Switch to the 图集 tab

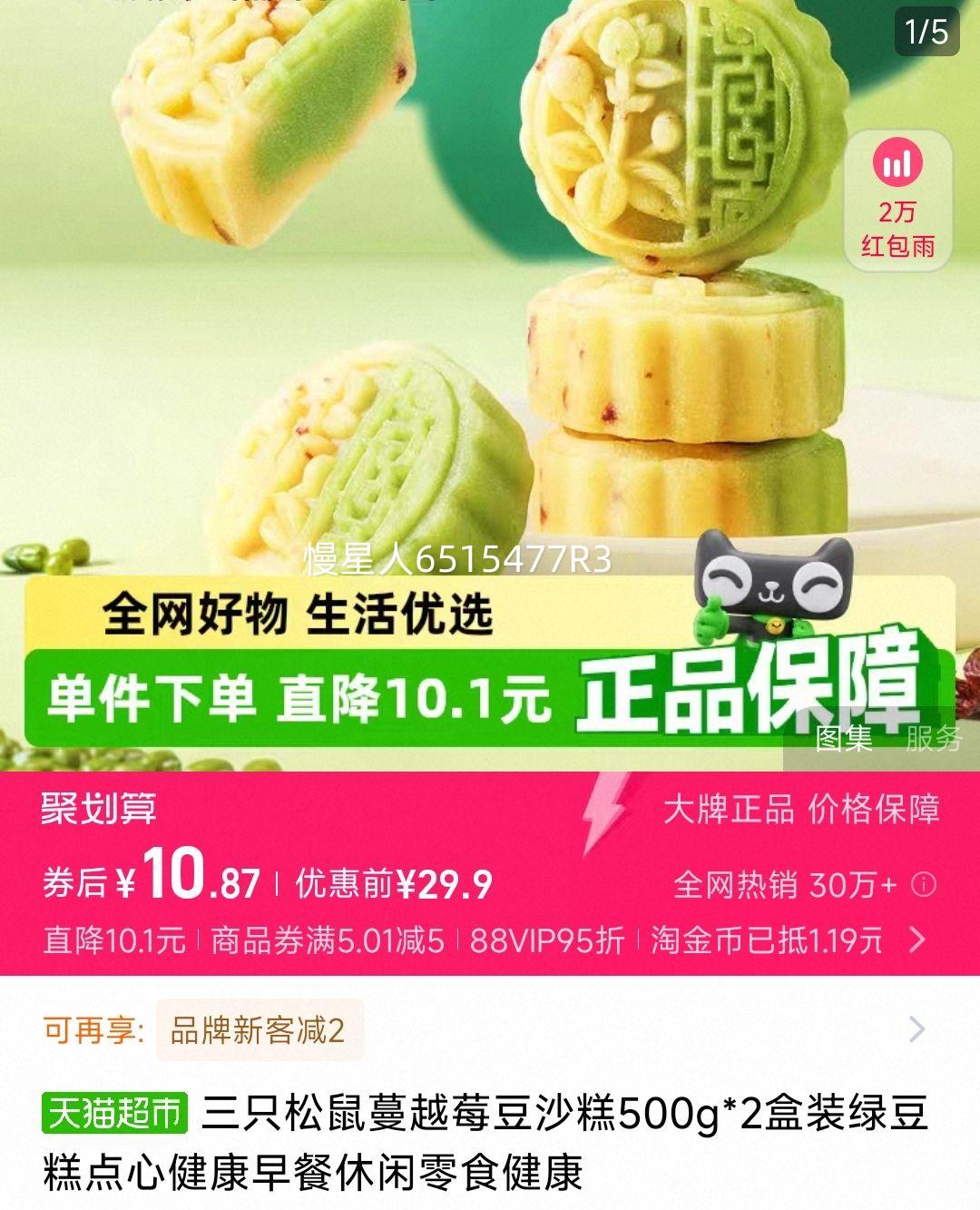point(843,739)
